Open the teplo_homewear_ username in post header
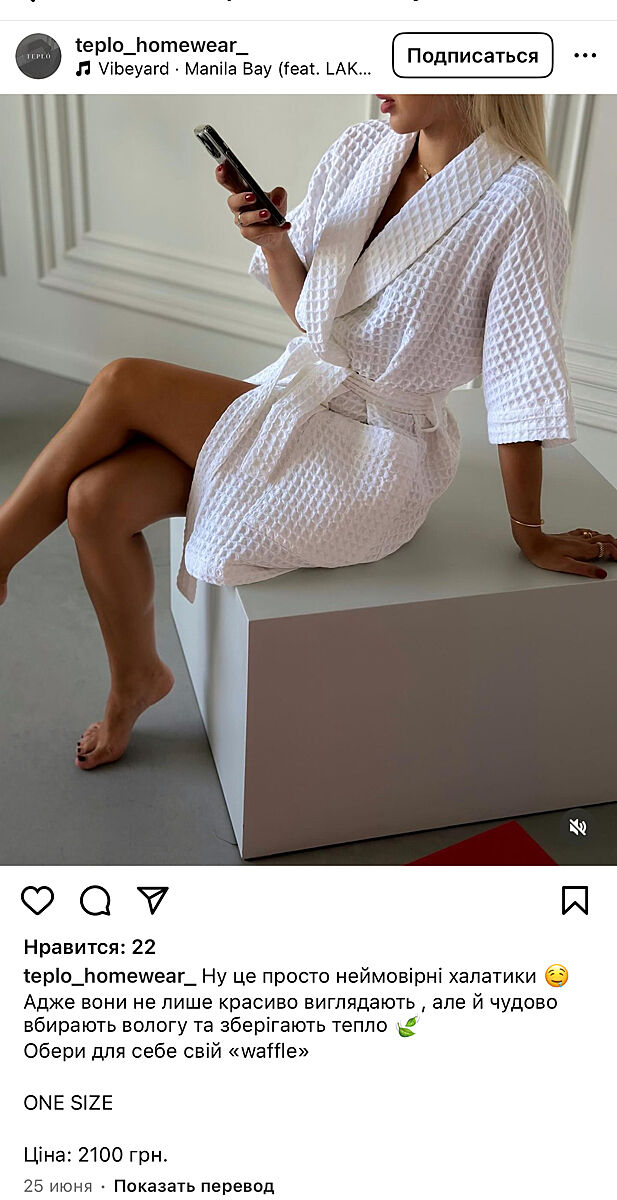 point(161,44)
